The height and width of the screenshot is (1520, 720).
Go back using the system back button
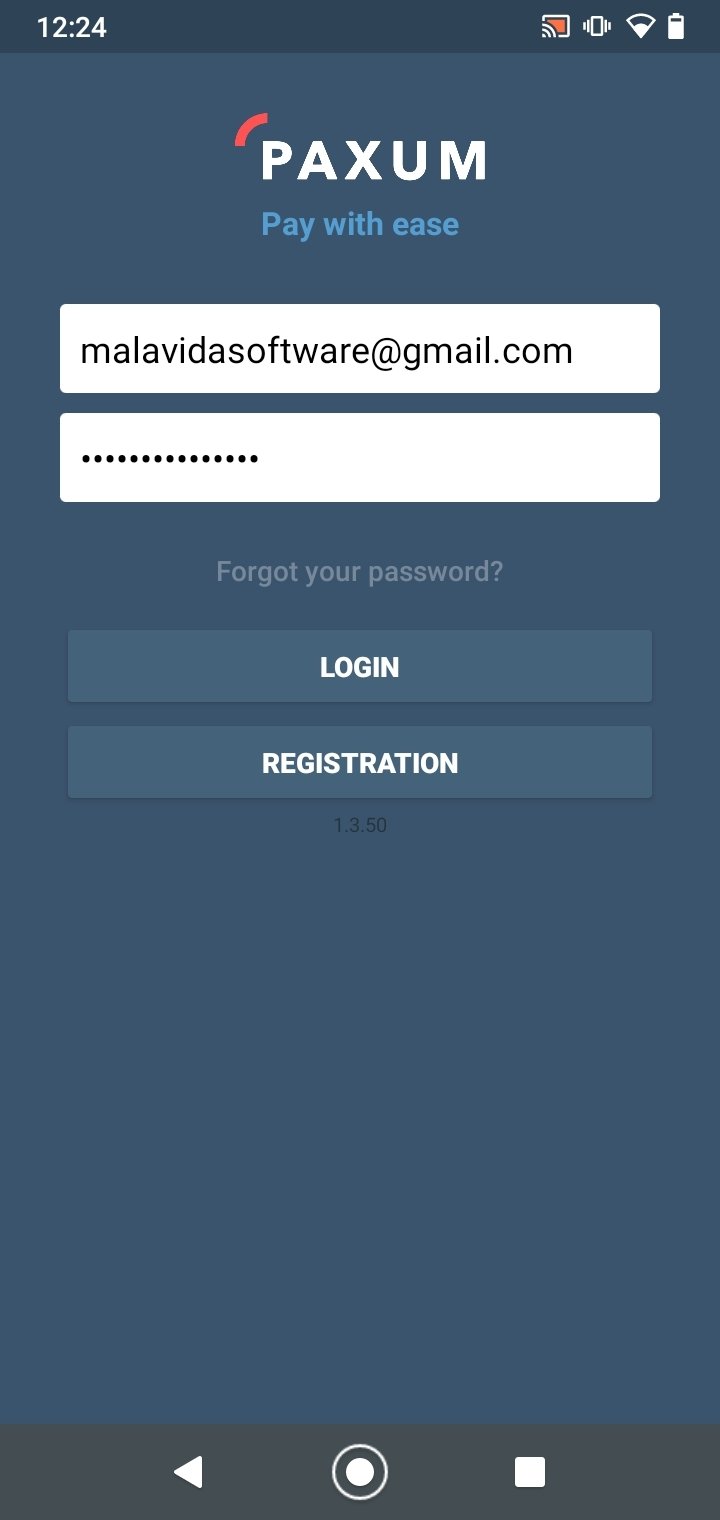[x=188, y=1472]
